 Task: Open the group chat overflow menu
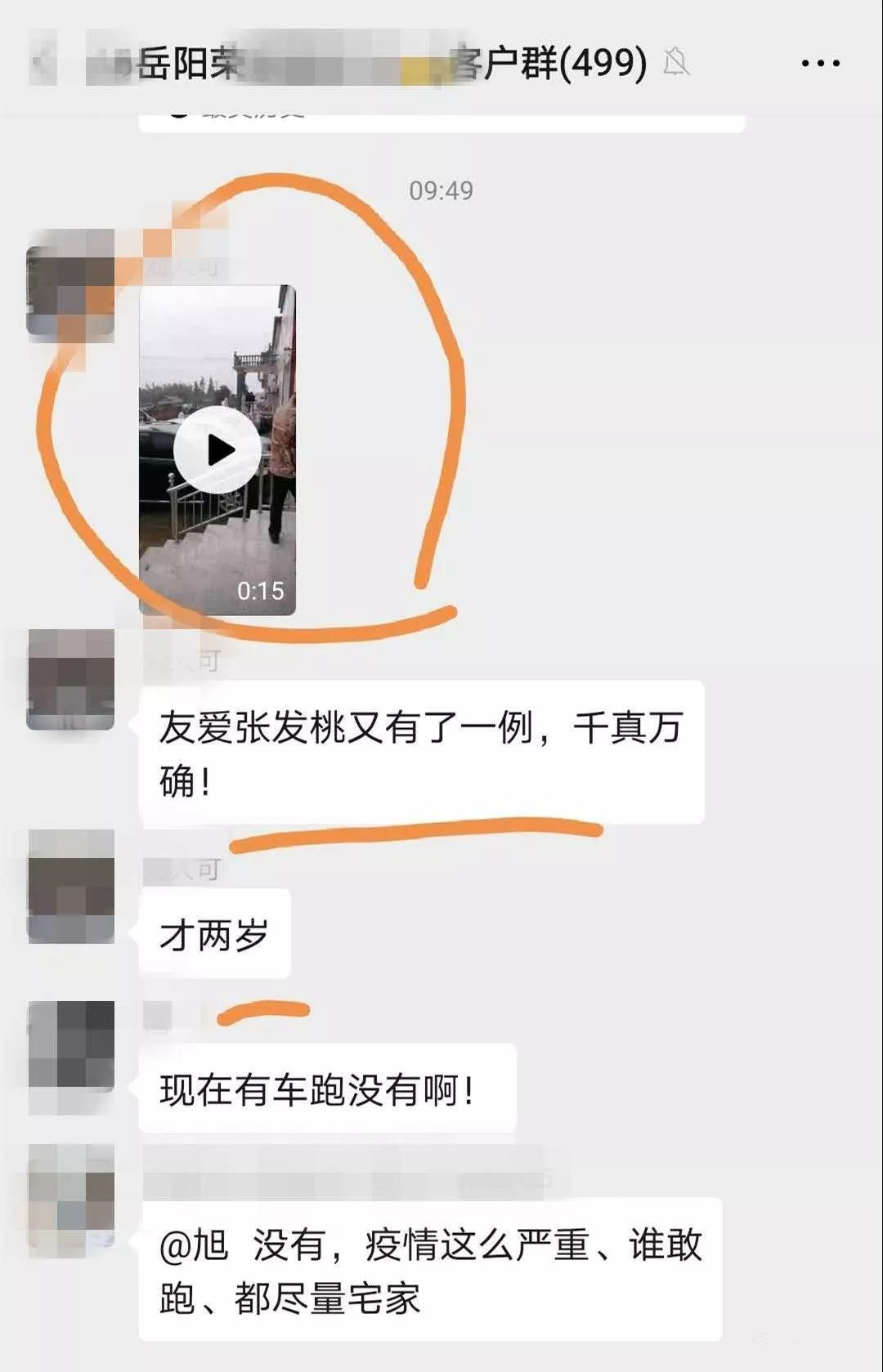pos(820,63)
